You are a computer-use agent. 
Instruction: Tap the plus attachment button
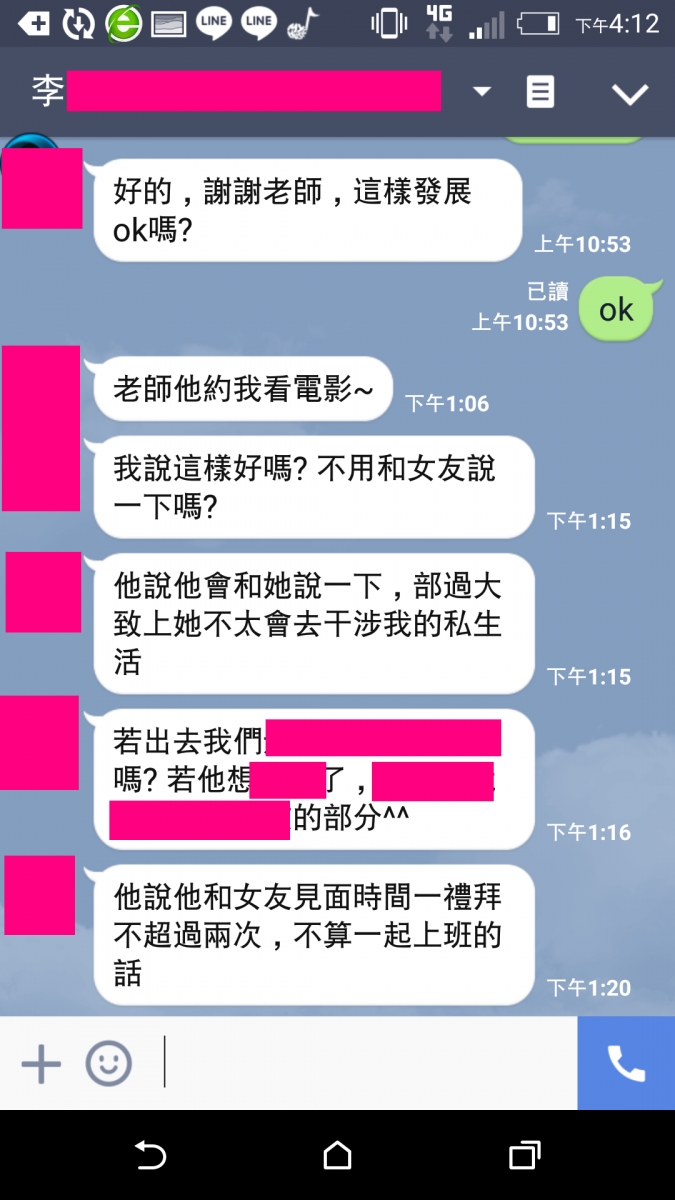point(41,1064)
